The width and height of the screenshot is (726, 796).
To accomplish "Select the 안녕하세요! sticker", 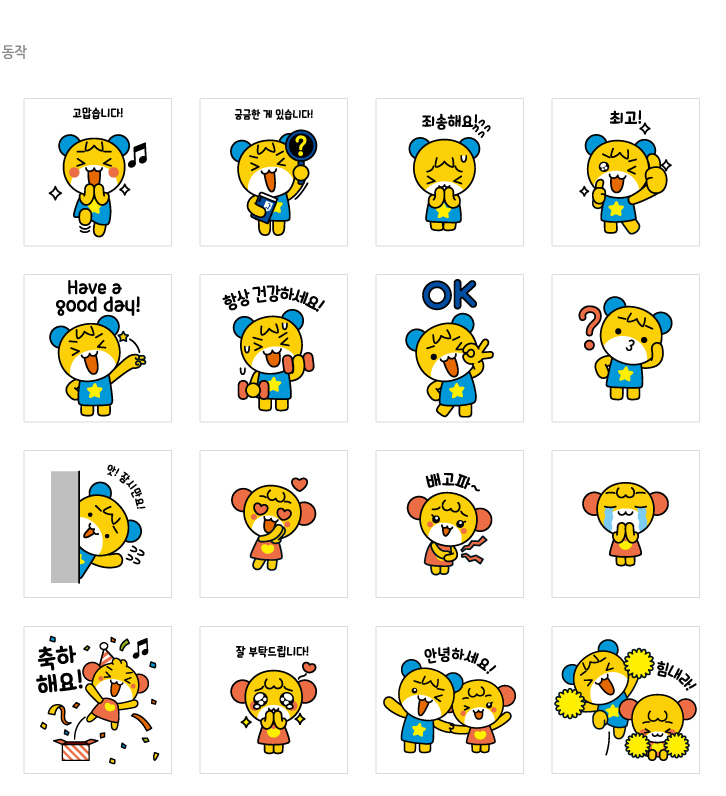I will [x=450, y=700].
